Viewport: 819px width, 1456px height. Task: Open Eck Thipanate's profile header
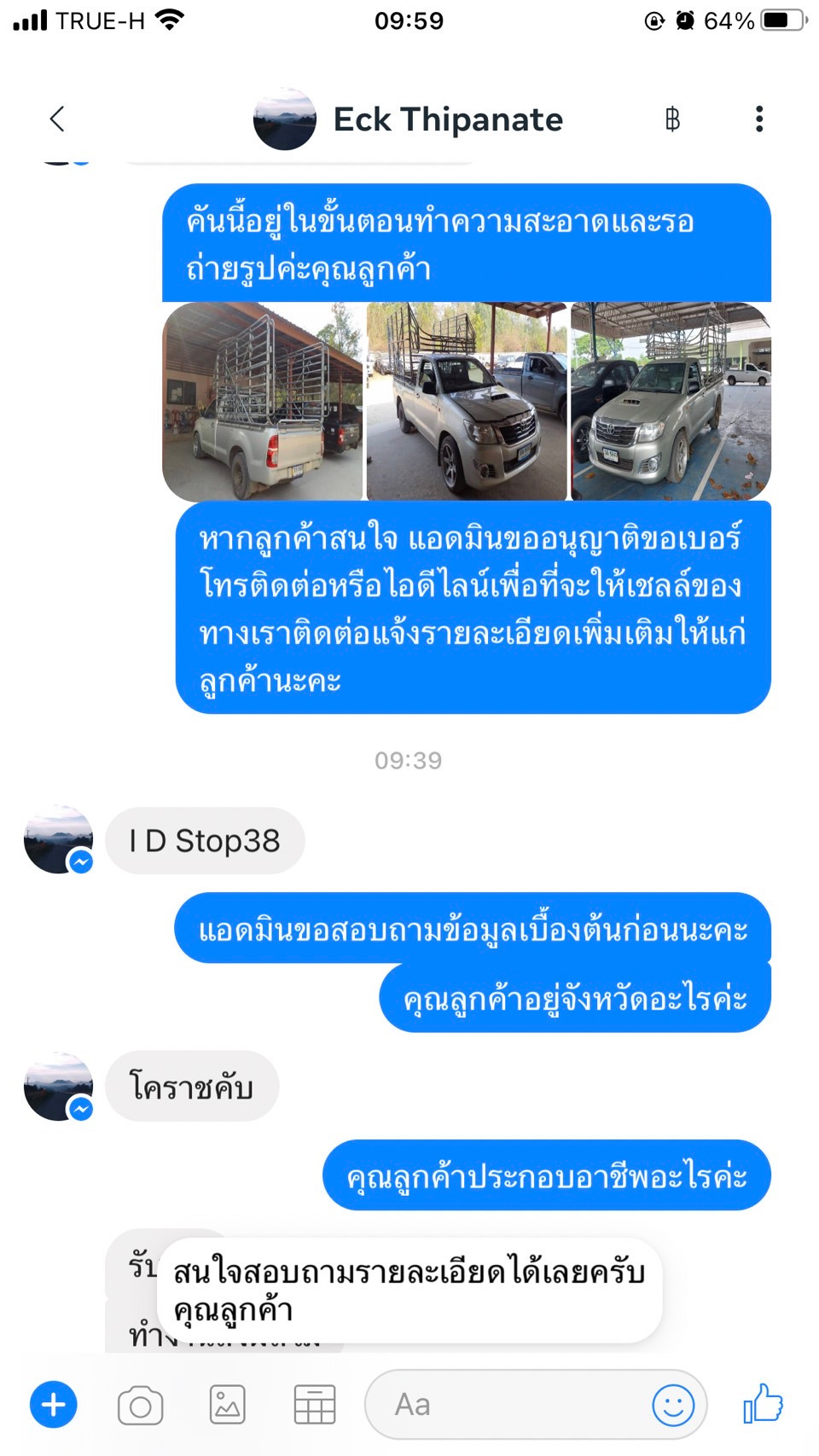tap(409, 119)
